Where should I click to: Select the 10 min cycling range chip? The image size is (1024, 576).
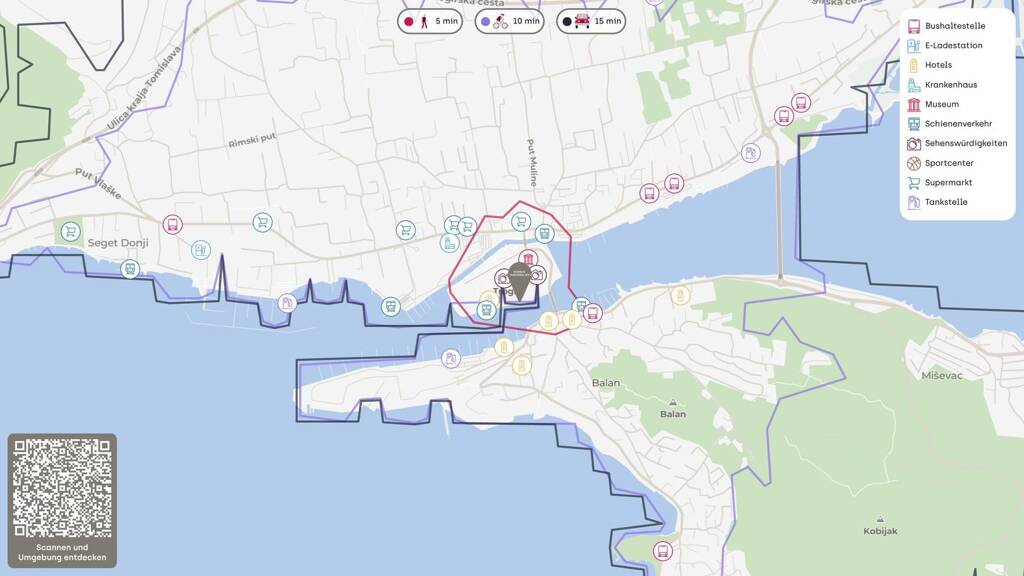509,22
